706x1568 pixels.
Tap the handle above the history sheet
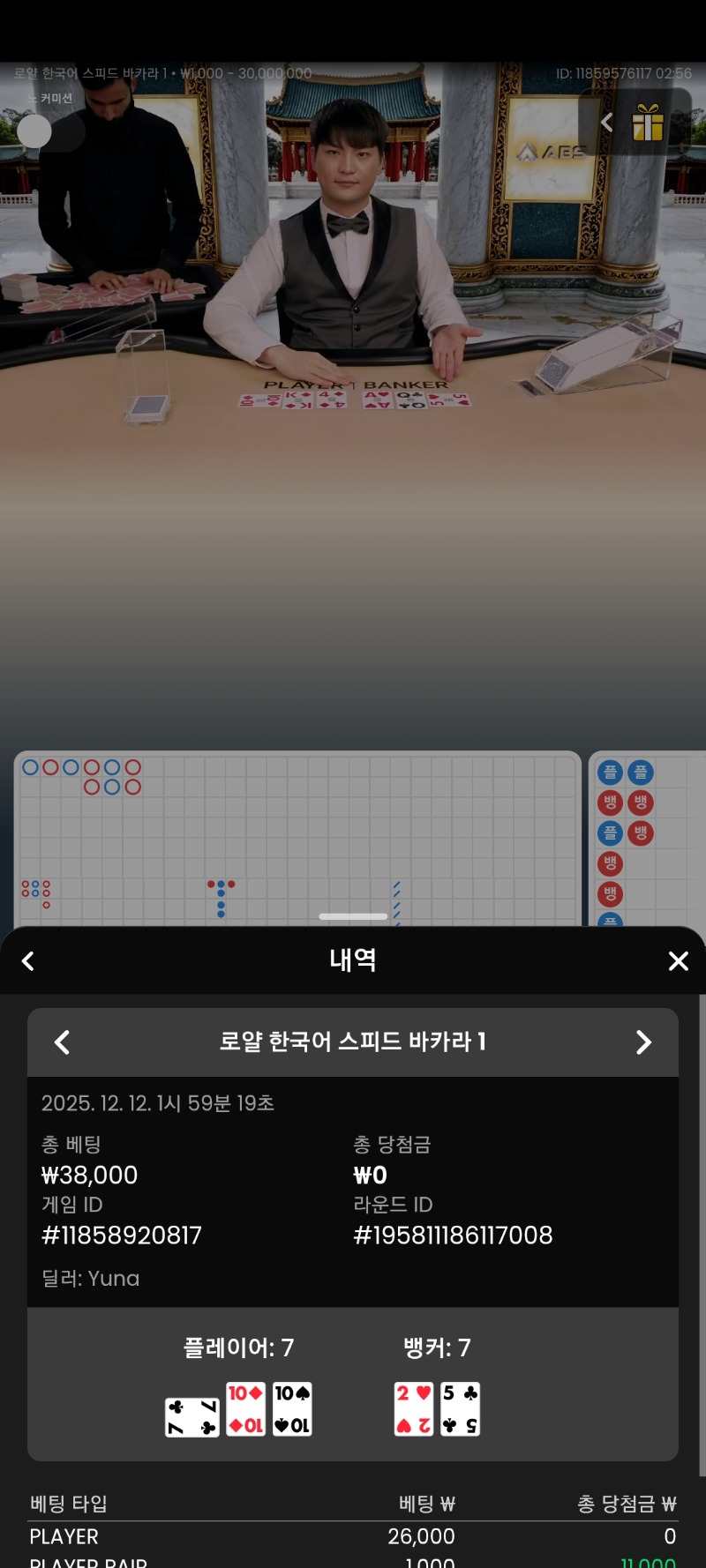point(353,916)
